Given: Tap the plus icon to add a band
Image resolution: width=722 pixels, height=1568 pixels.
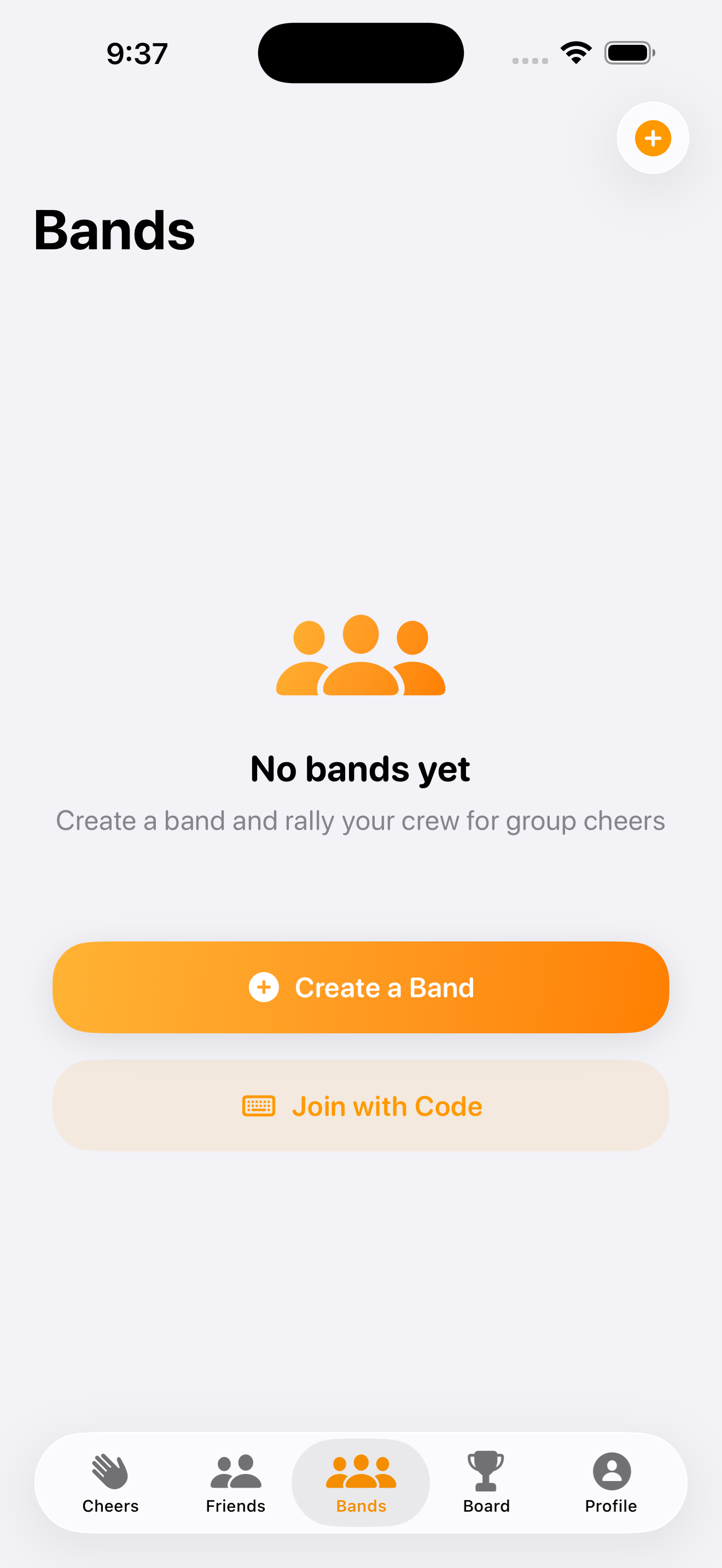Looking at the screenshot, I should [652, 138].
